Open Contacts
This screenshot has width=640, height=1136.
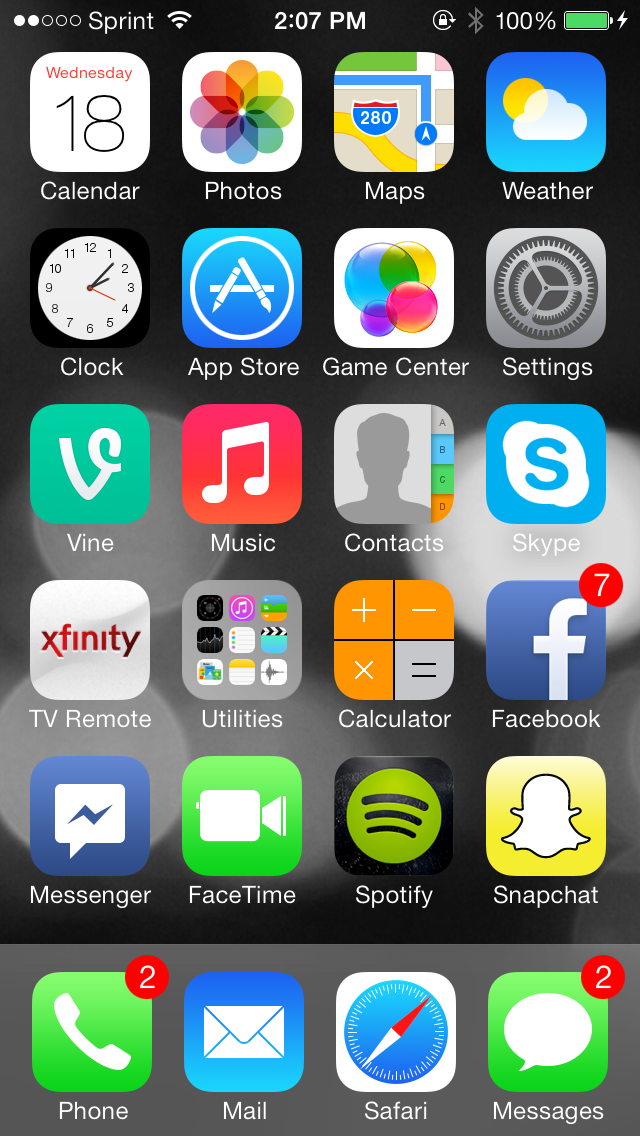[394, 464]
